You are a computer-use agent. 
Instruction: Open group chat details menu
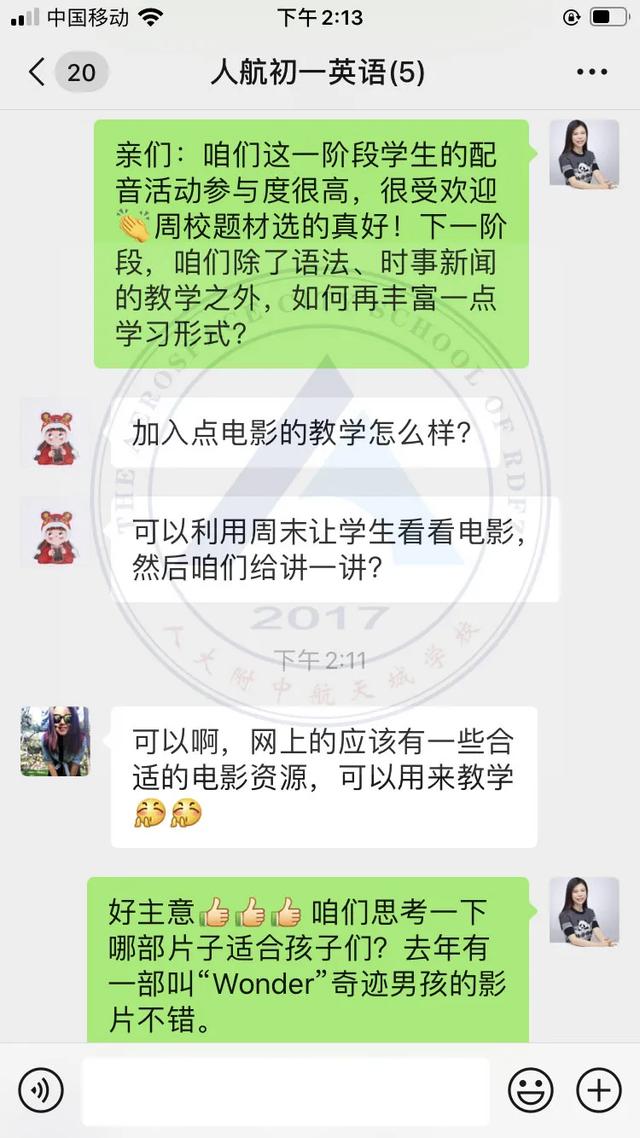click(x=591, y=72)
